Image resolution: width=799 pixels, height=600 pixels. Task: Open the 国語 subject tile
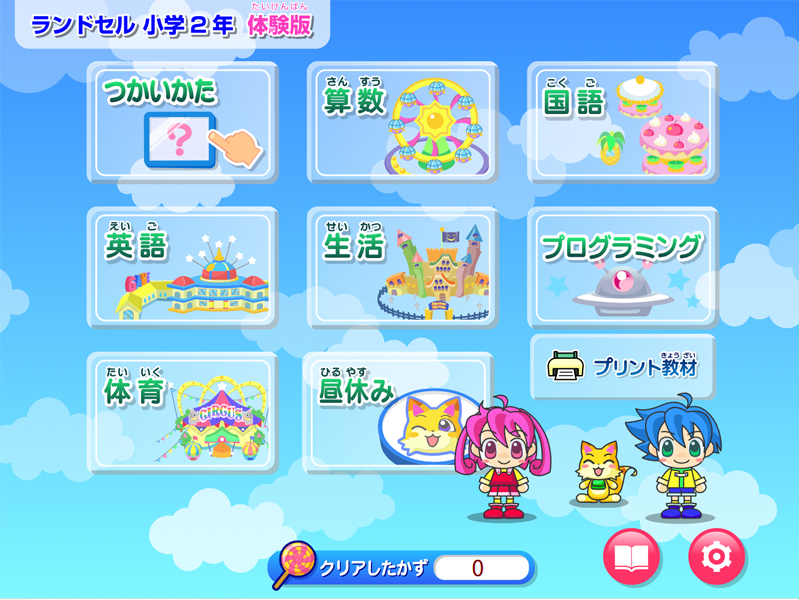pyautogui.click(x=622, y=122)
